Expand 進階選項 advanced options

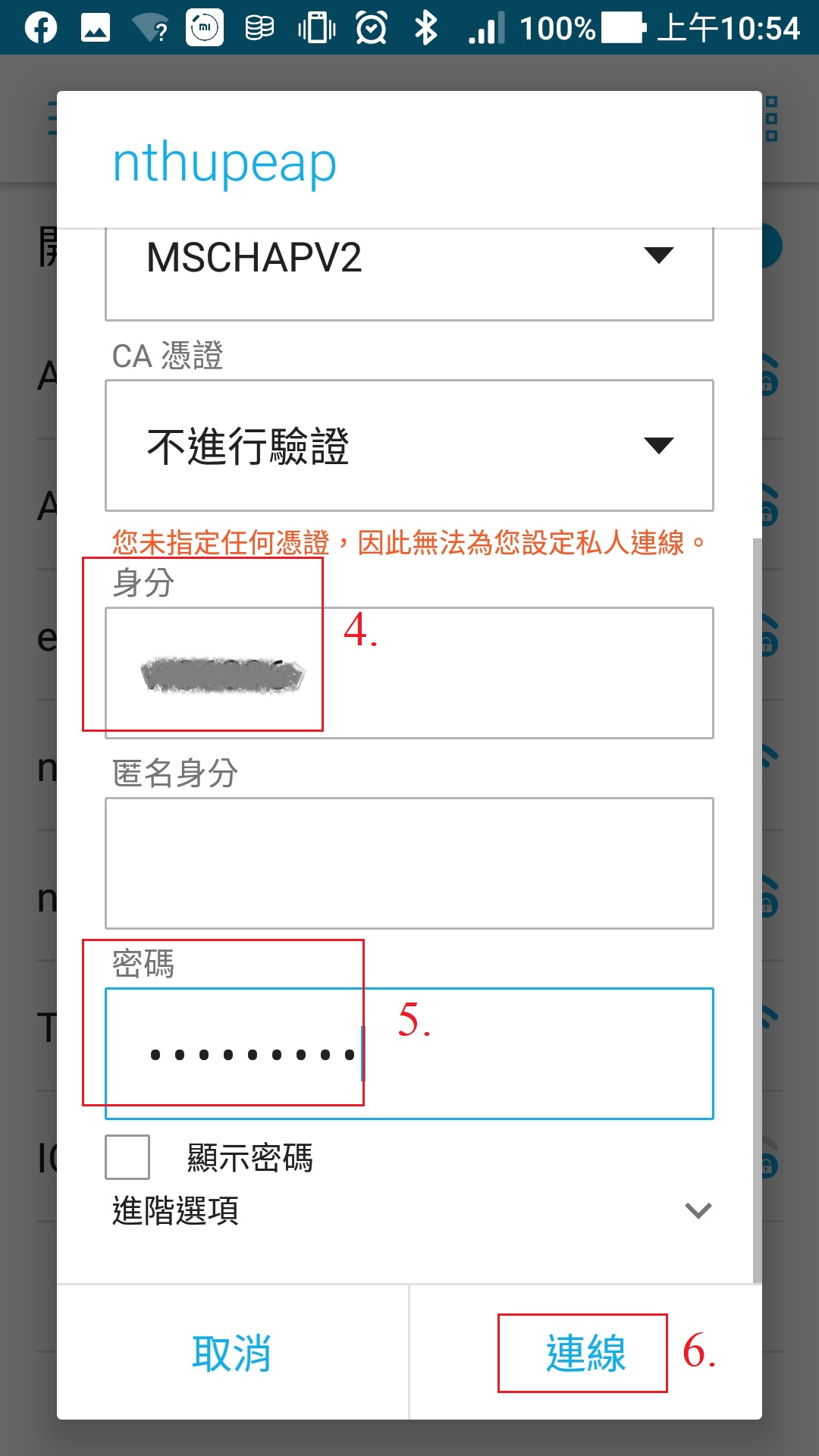pyautogui.click(x=409, y=1210)
